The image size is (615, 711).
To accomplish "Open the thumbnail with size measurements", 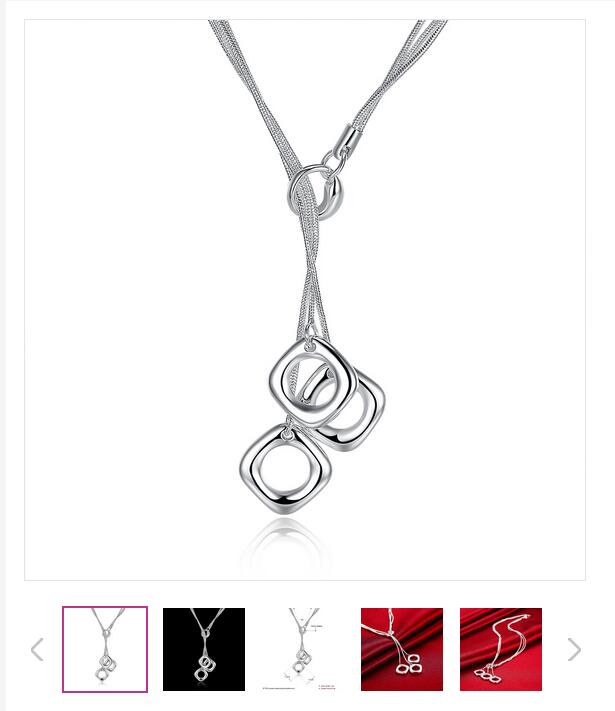I will coord(302,649).
